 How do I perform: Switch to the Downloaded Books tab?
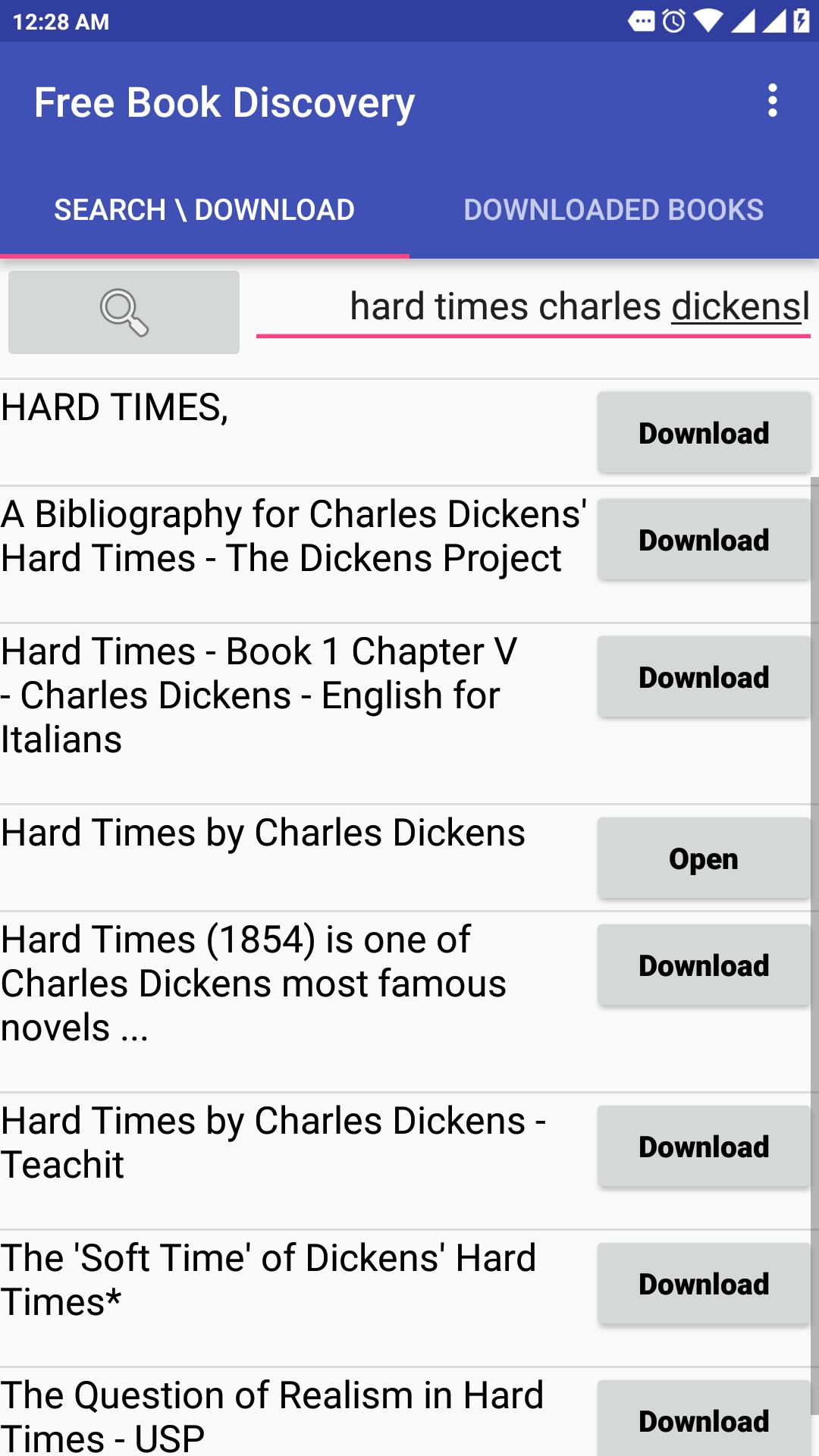(x=614, y=210)
